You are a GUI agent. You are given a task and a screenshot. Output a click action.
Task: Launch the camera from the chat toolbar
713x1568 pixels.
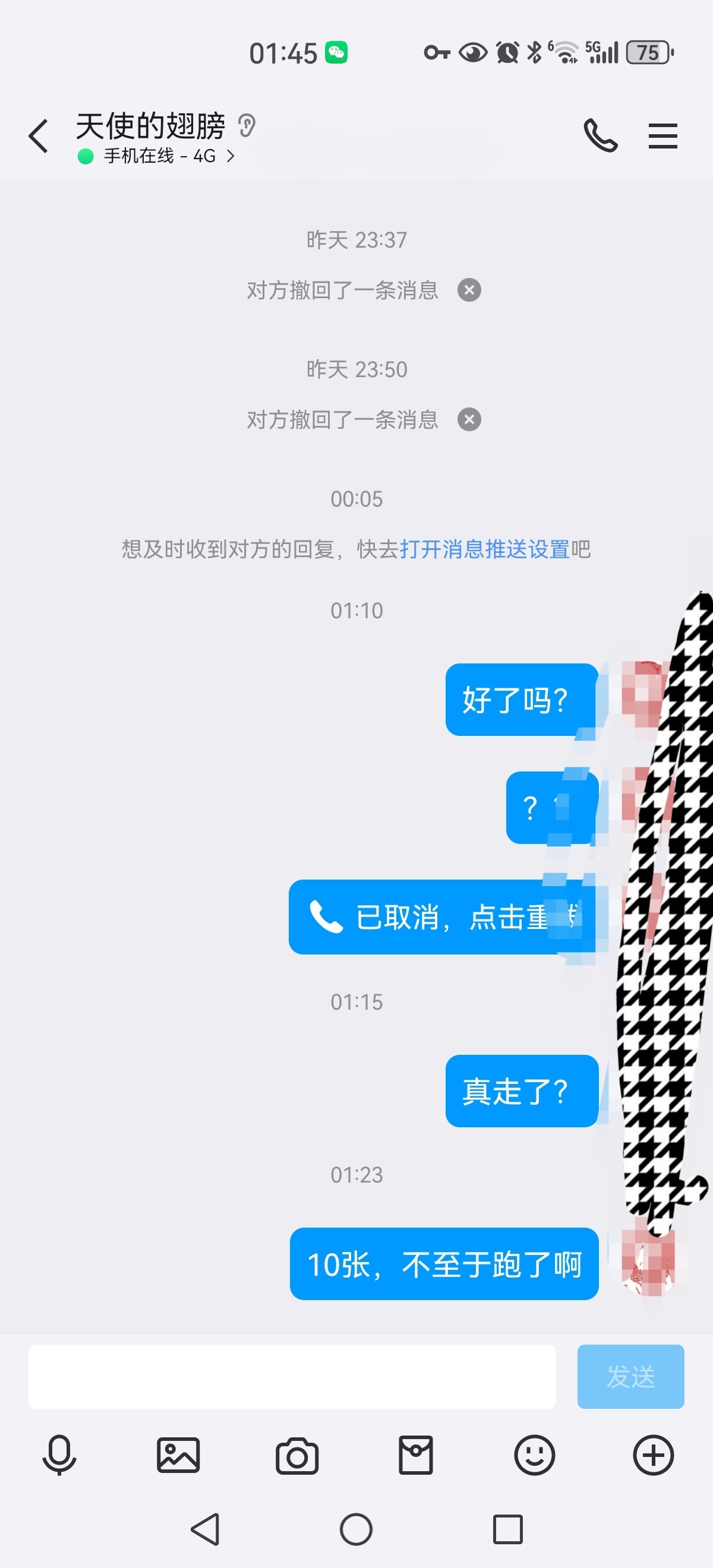click(296, 1455)
